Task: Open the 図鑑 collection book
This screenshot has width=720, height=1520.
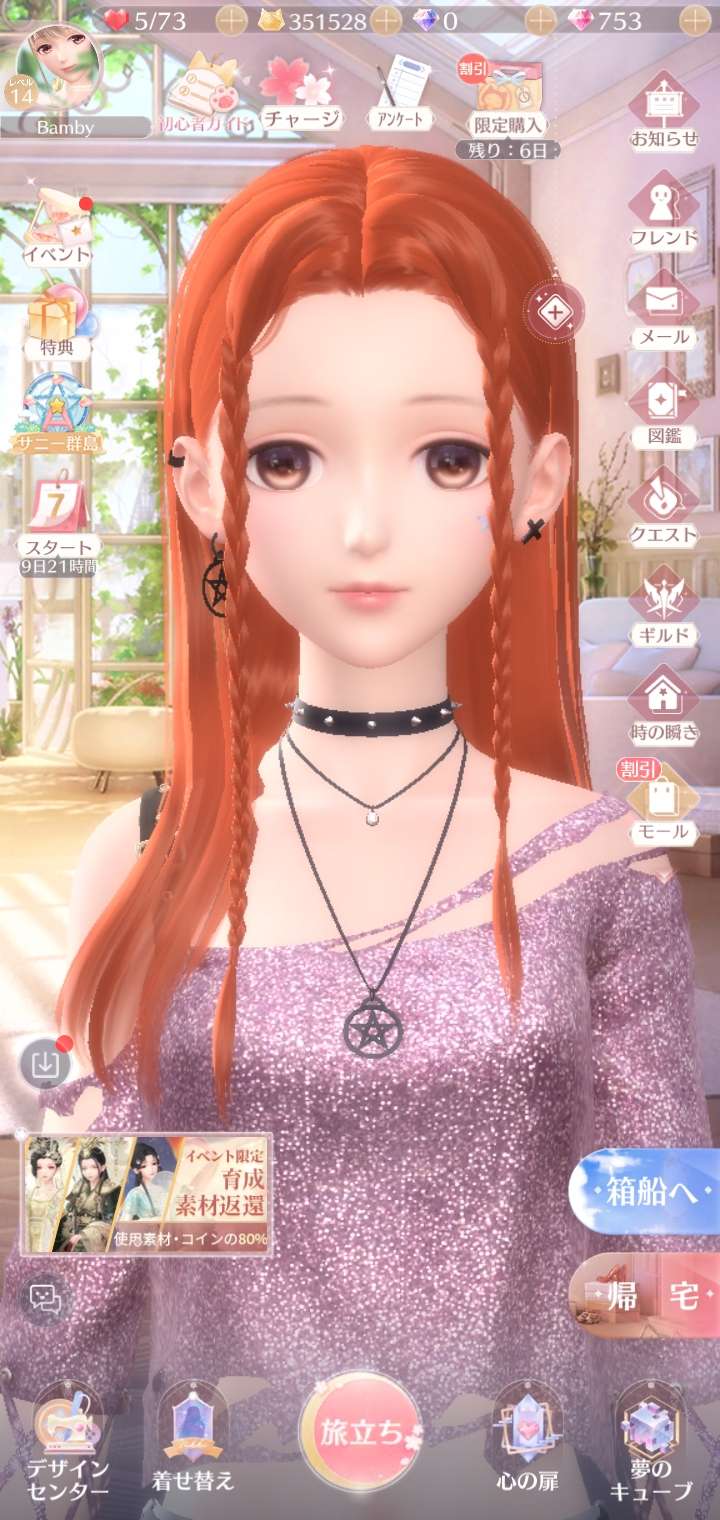Action: [x=664, y=408]
